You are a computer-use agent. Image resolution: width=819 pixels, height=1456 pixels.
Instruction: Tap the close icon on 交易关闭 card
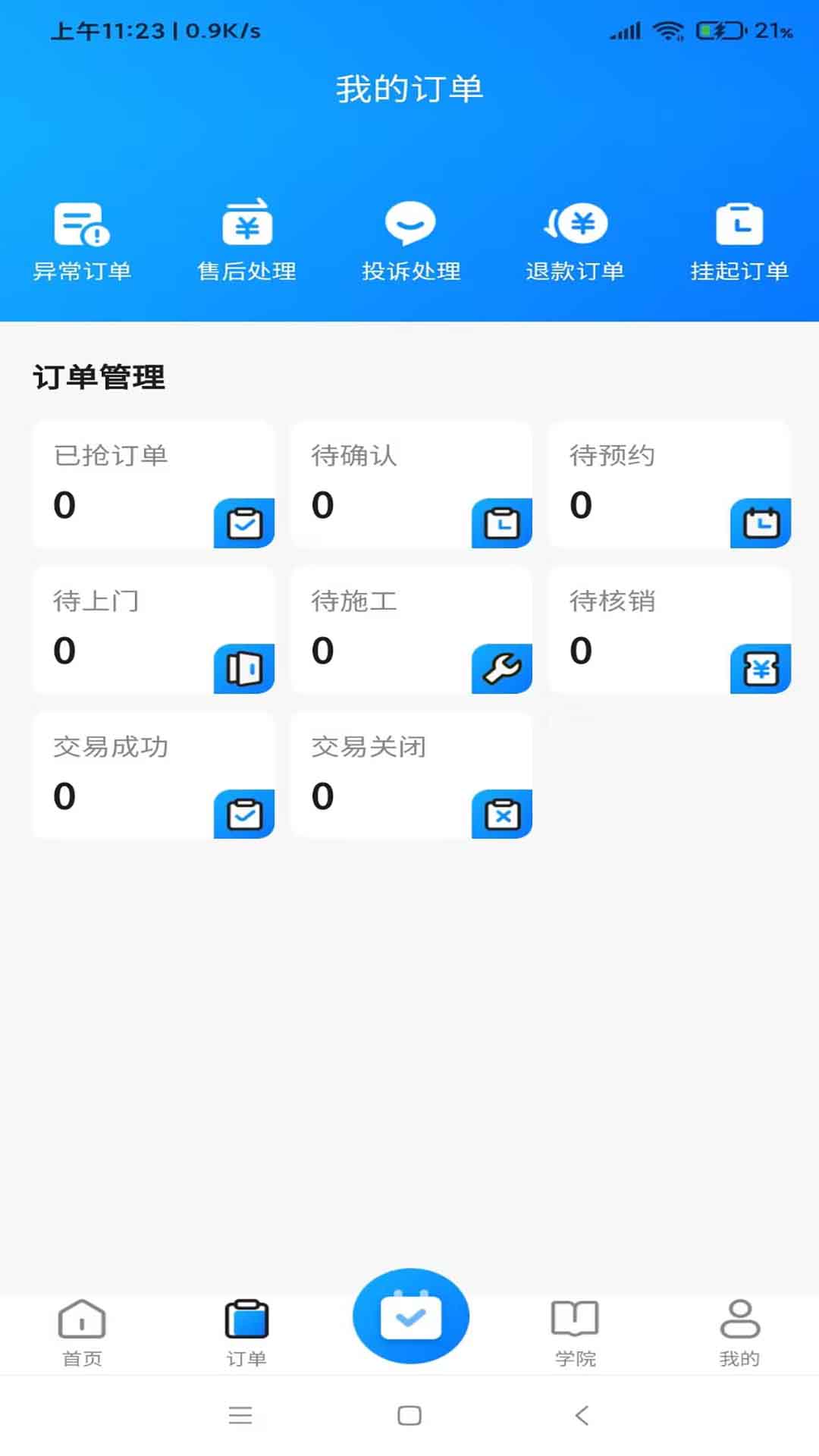pyautogui.click(x=500, y=814)
